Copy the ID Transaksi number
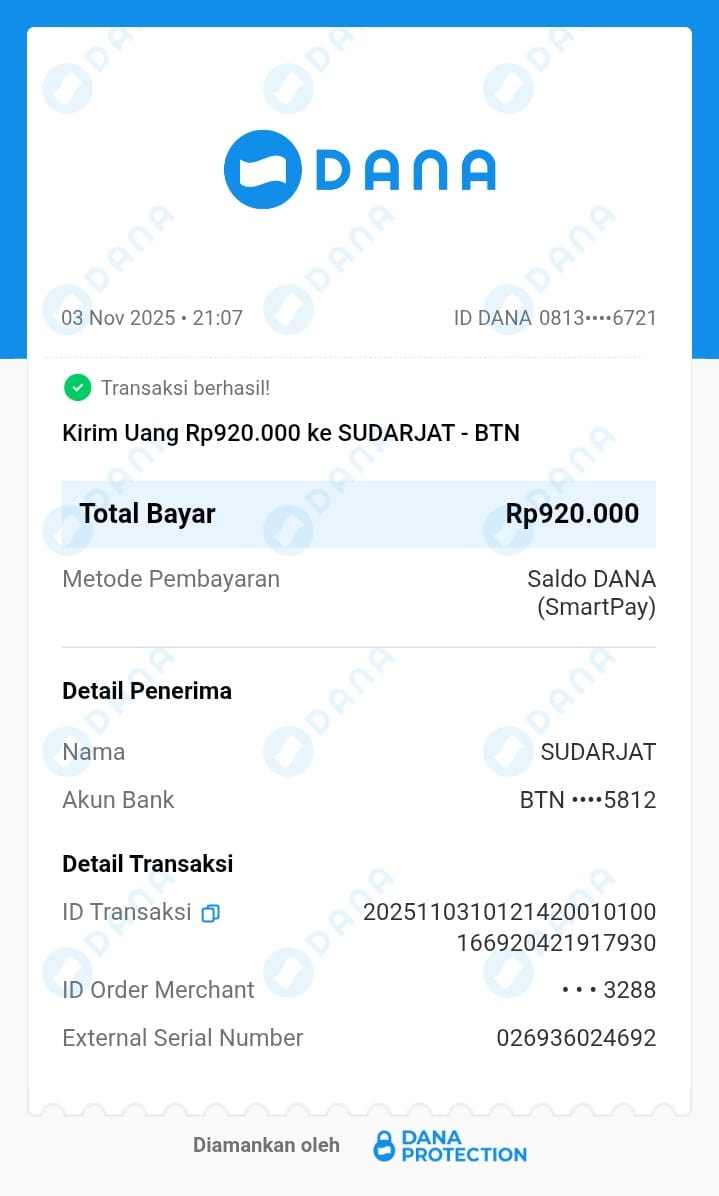 coord(210,913)
